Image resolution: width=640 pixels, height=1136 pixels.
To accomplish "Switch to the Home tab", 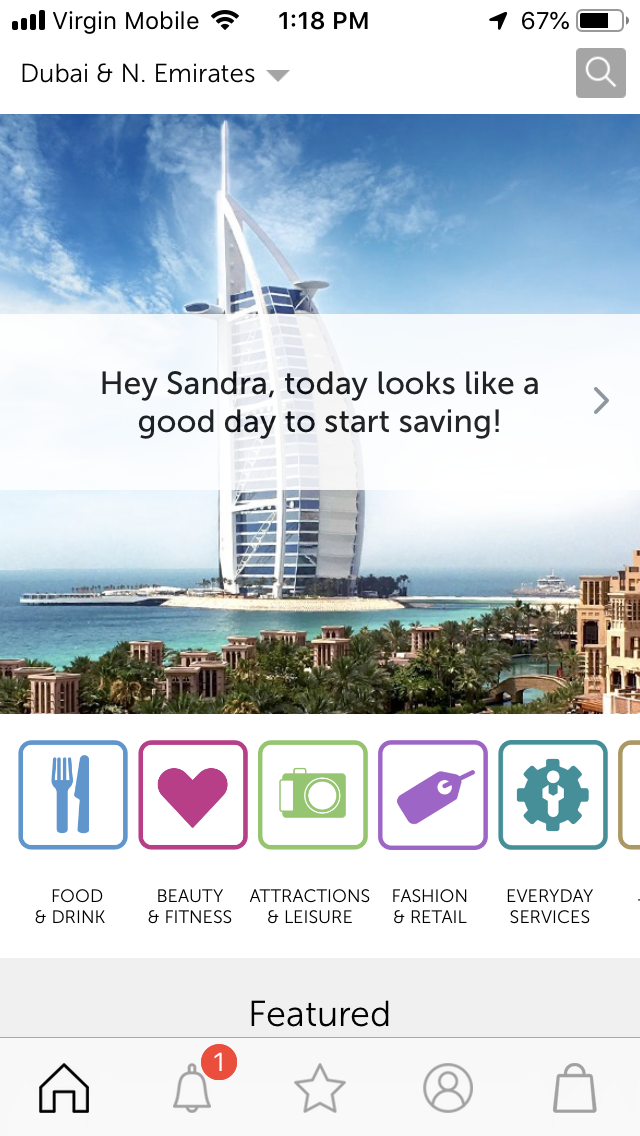I will (64, 1087).
